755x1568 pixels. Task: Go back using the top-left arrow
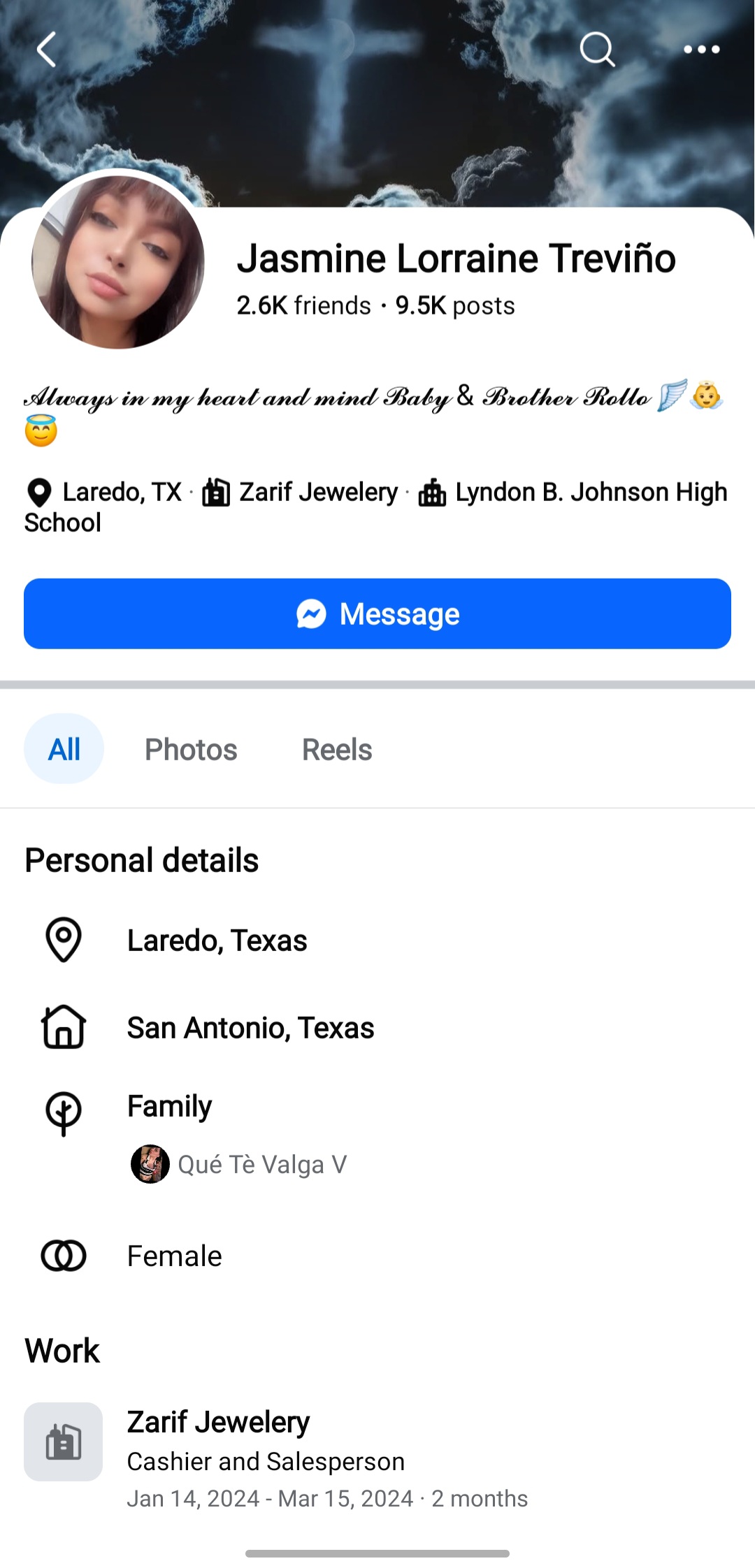pos(46,50)
